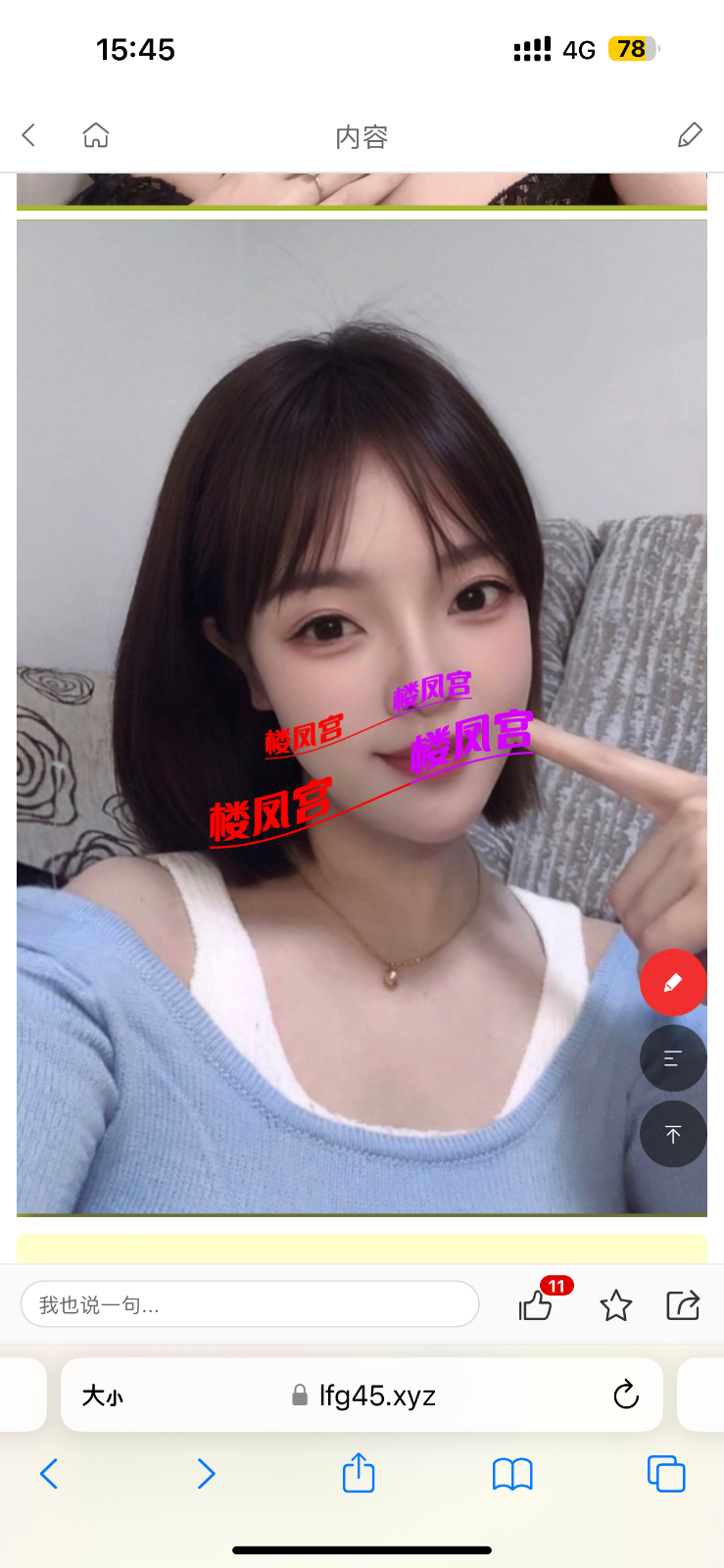The height and width of the screenshot is (1568, 724).
Task: Go back using the header arrow
Action: pyautogui.click(x=28, y=135)
